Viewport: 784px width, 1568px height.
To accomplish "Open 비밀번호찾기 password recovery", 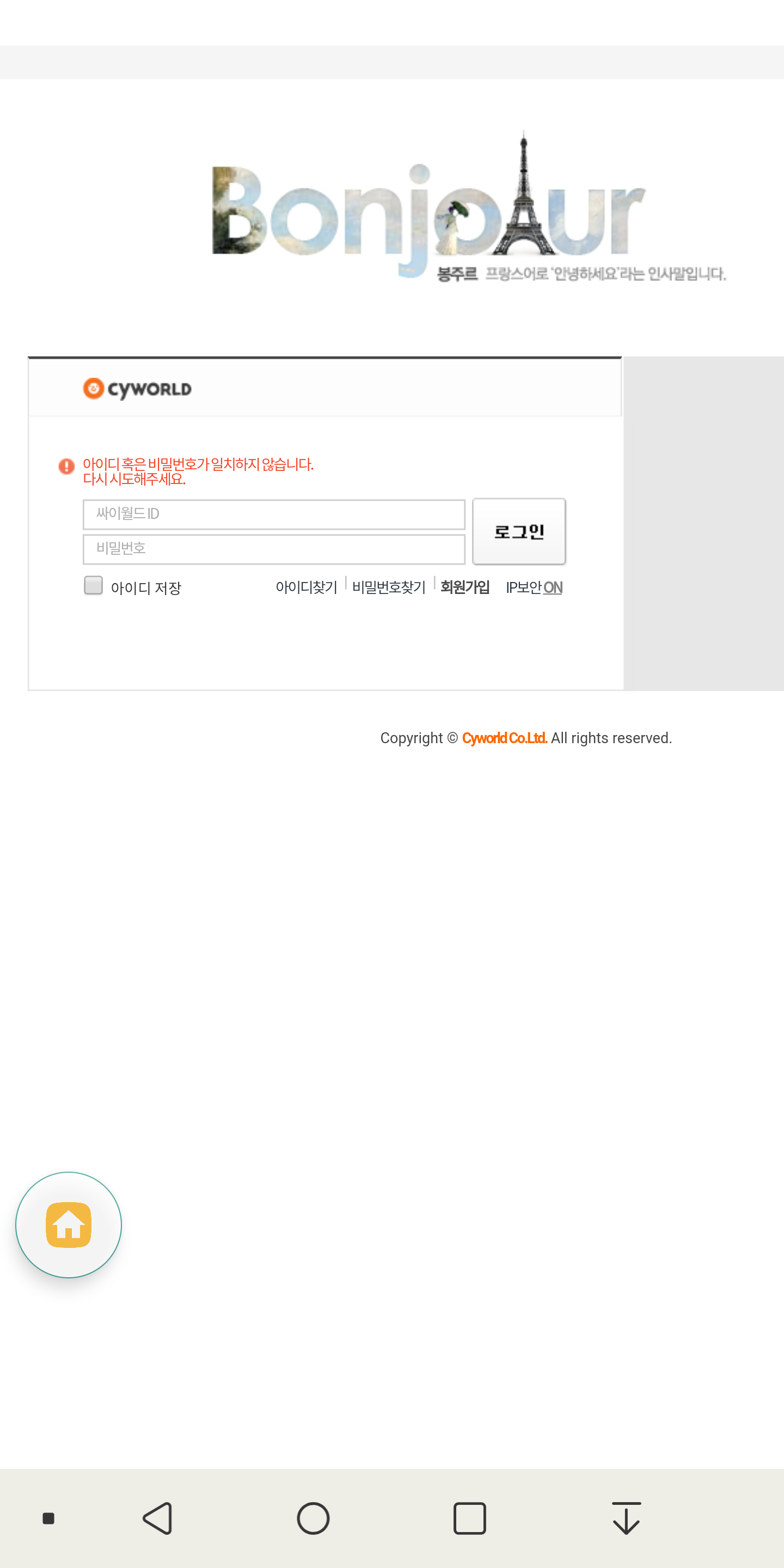I will pyautogui.click(x=389, y=587).
